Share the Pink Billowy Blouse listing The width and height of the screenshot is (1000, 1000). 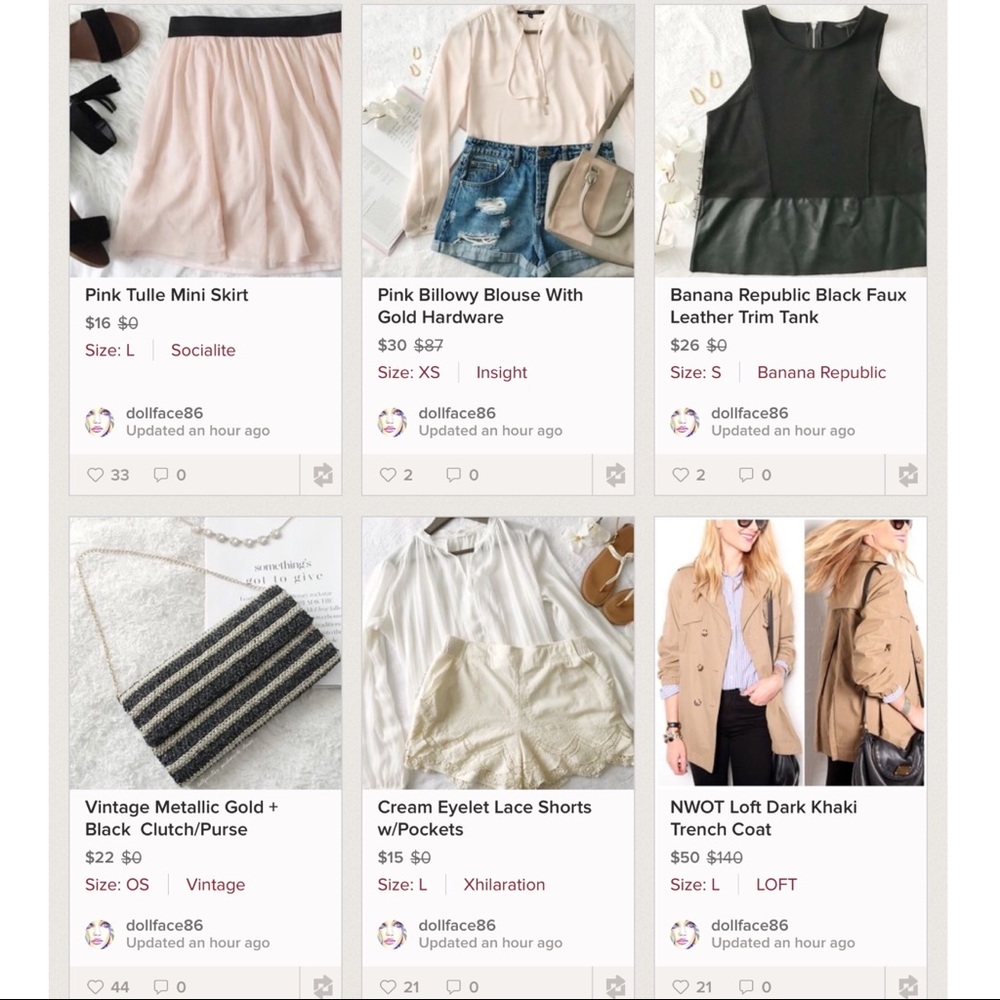[x=615, y=475]
